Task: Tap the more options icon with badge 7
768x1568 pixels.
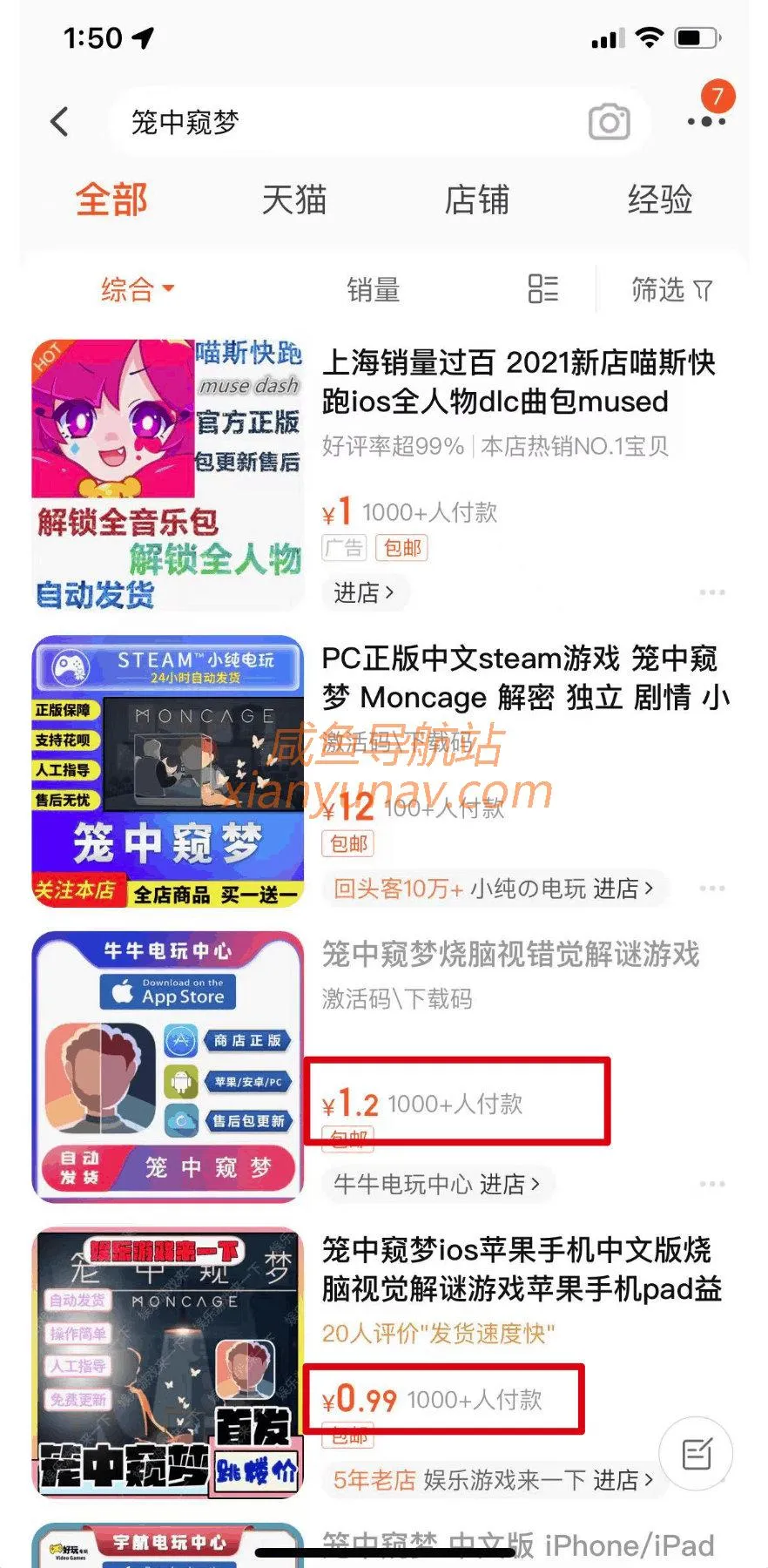Action: tap(705, 121)
